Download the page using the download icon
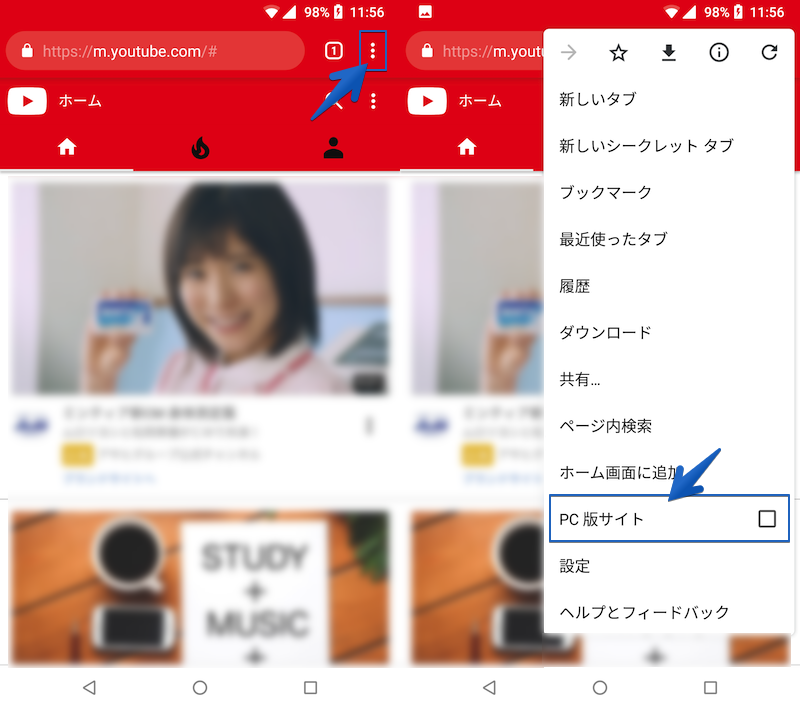 [x=669, y=53]
